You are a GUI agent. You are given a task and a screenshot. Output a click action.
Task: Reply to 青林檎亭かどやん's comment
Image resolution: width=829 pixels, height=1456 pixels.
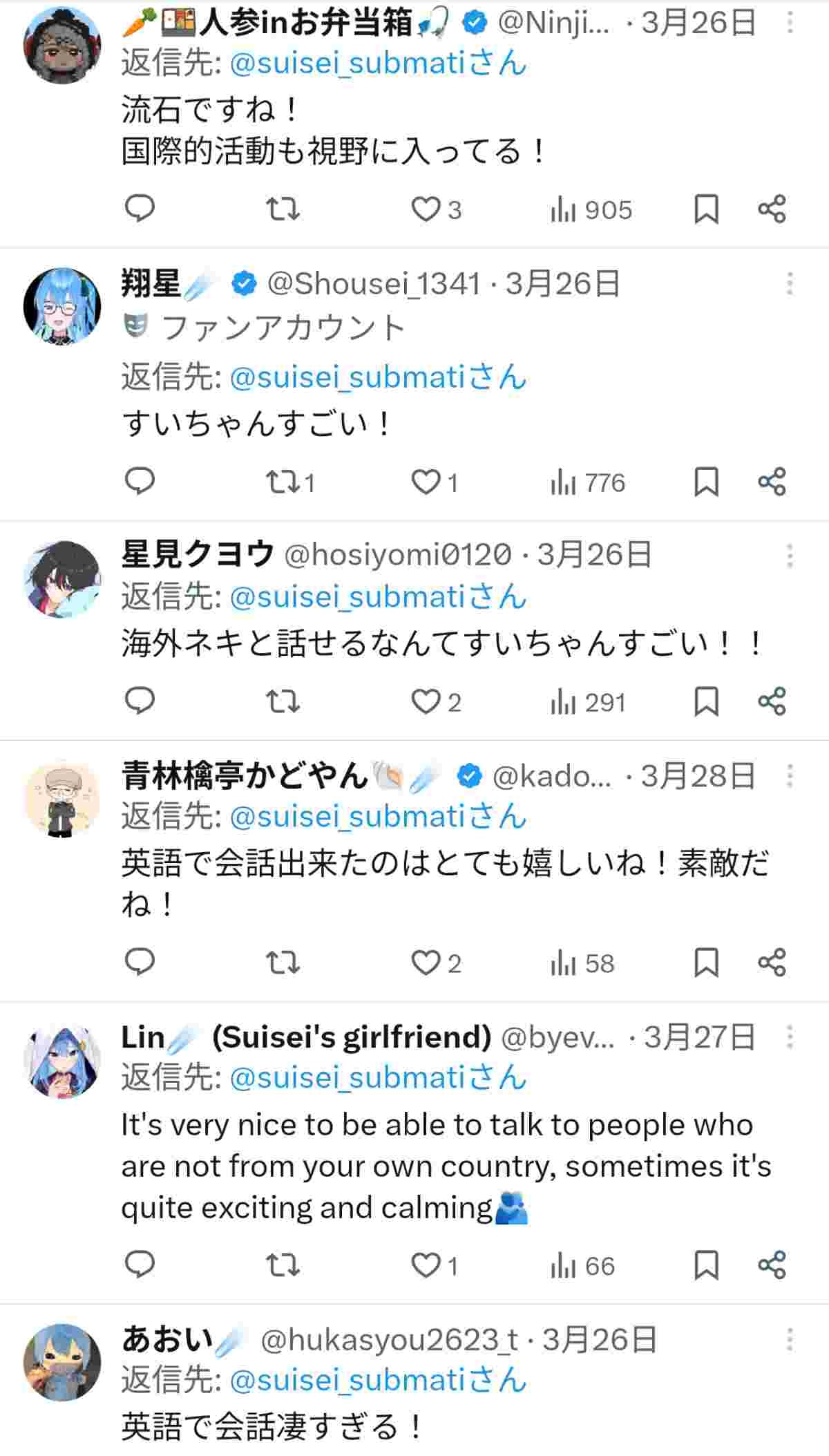coord(140,962)
